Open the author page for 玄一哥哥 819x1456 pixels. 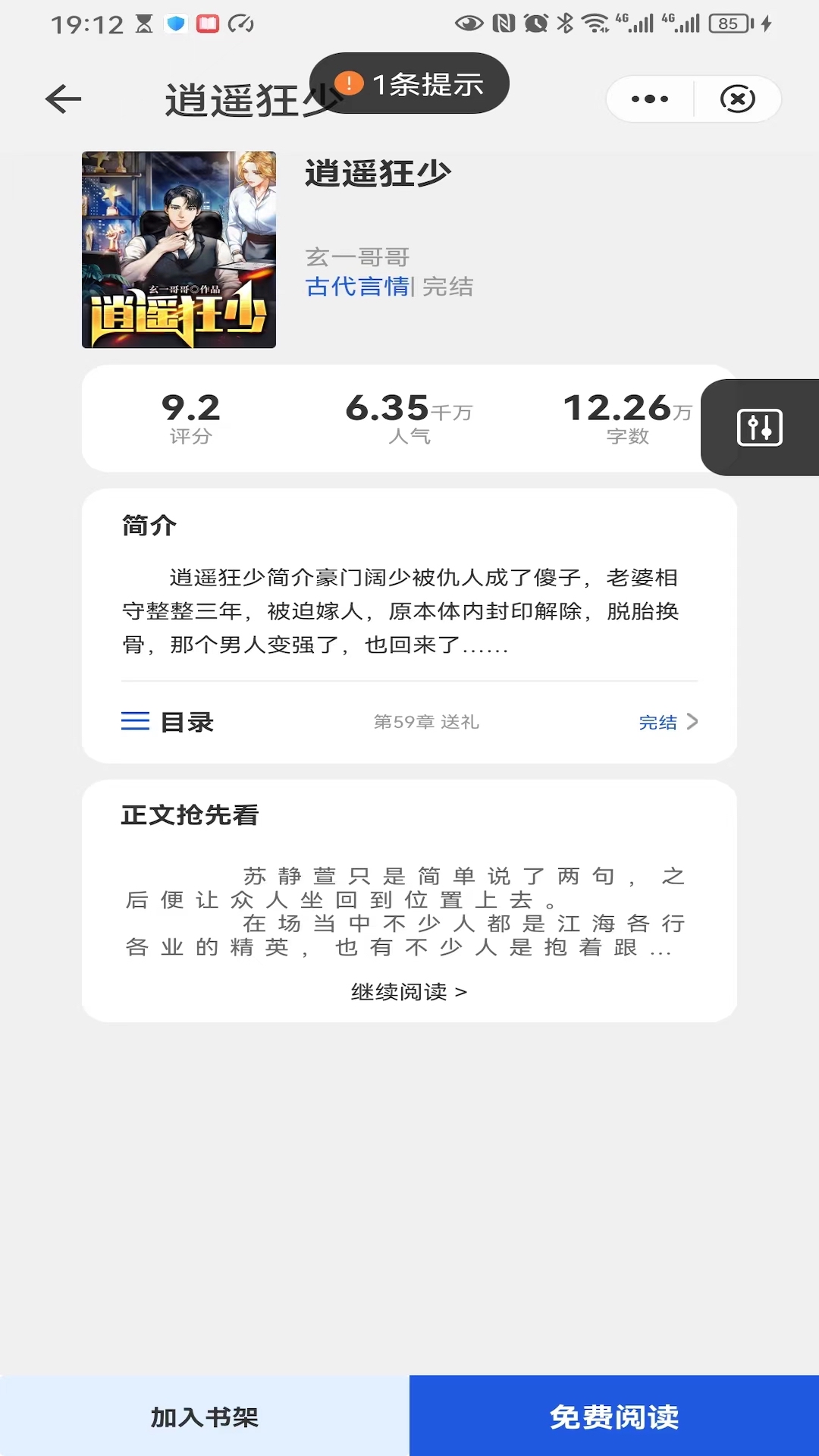click(358, 257)
